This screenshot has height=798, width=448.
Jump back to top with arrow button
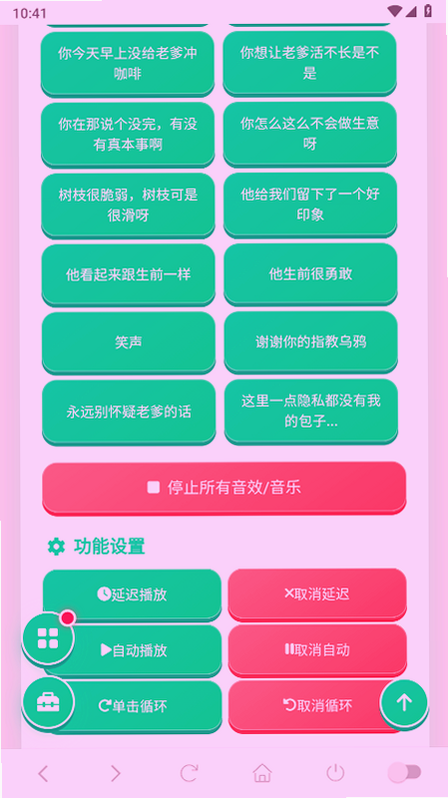pyautogui.click(x=404, y=703)
